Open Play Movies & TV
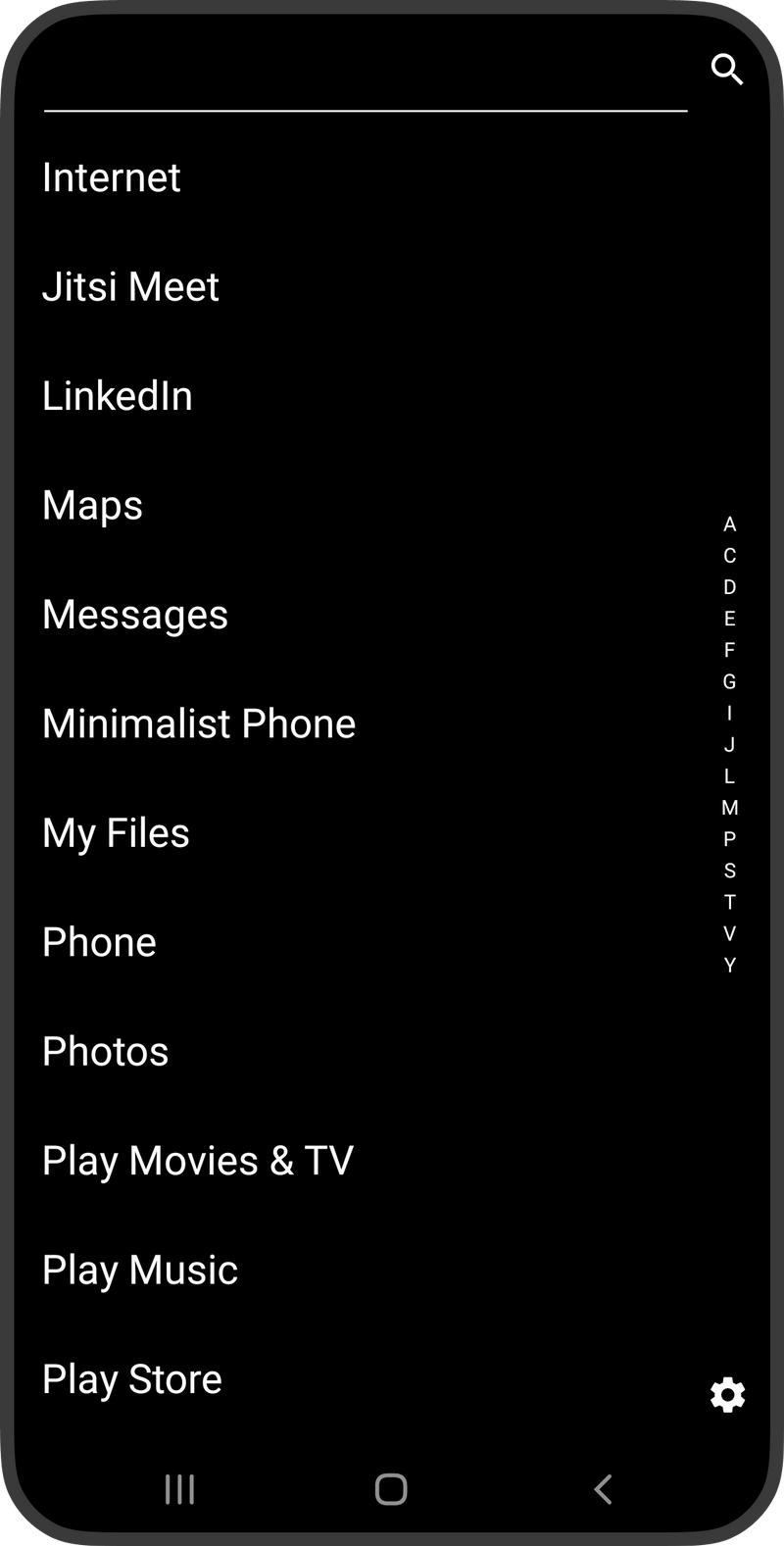784x1546 pixels. (197, 1161)
